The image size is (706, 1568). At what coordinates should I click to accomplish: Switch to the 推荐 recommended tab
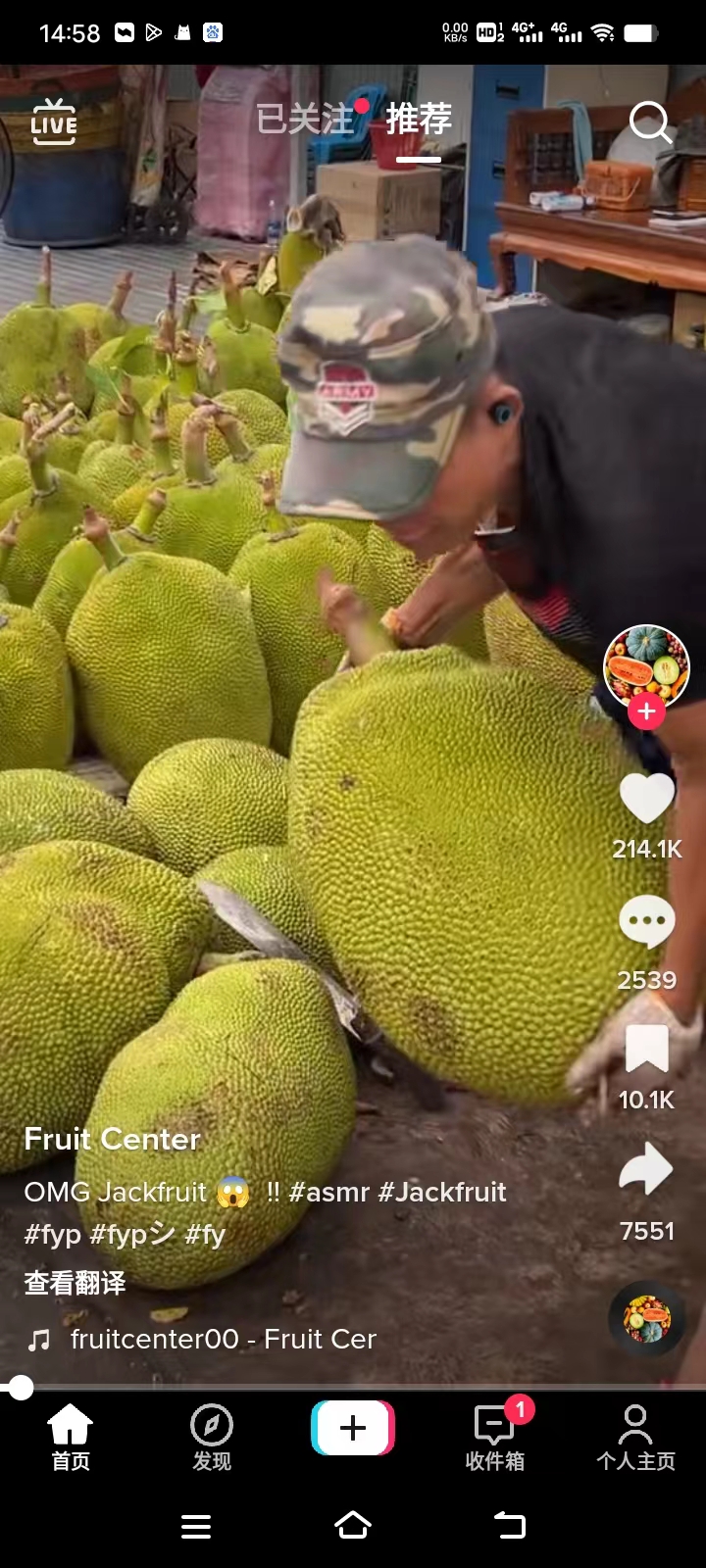point(419,120)
